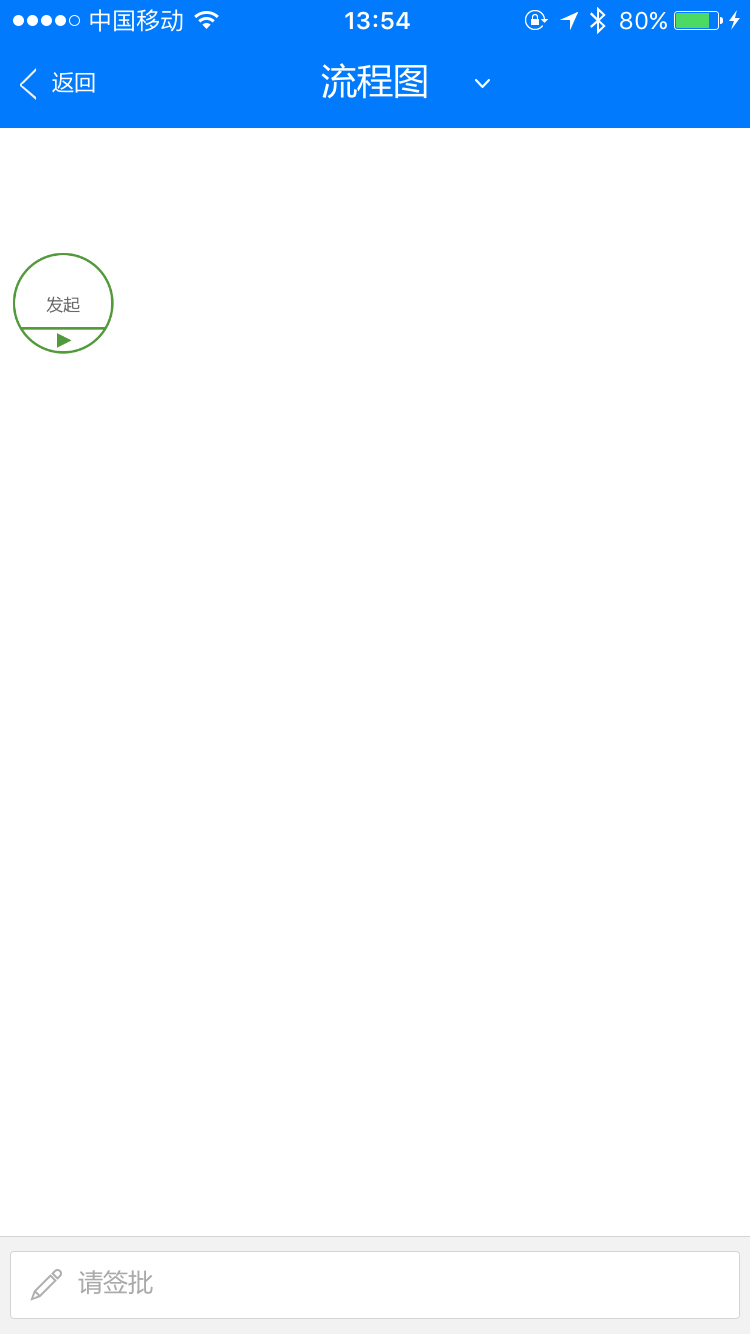Image resolution: width=750 pixels, height=1334 pixels.
Task: Expand the 流程图 title dropdown
Action: (482, 83)
